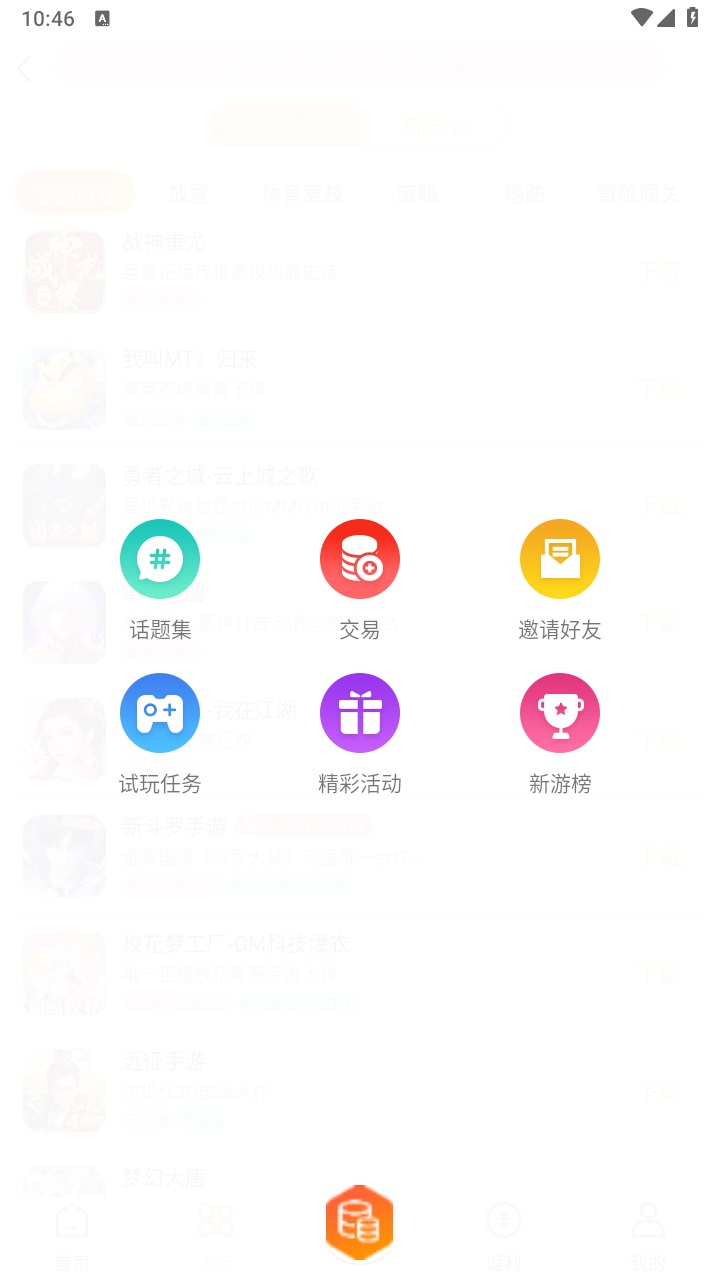Toggle the 全部游戏 selected filter pill
This screenshot has height=1280, width=720.
pyautogui.click(x=74, y=192)
